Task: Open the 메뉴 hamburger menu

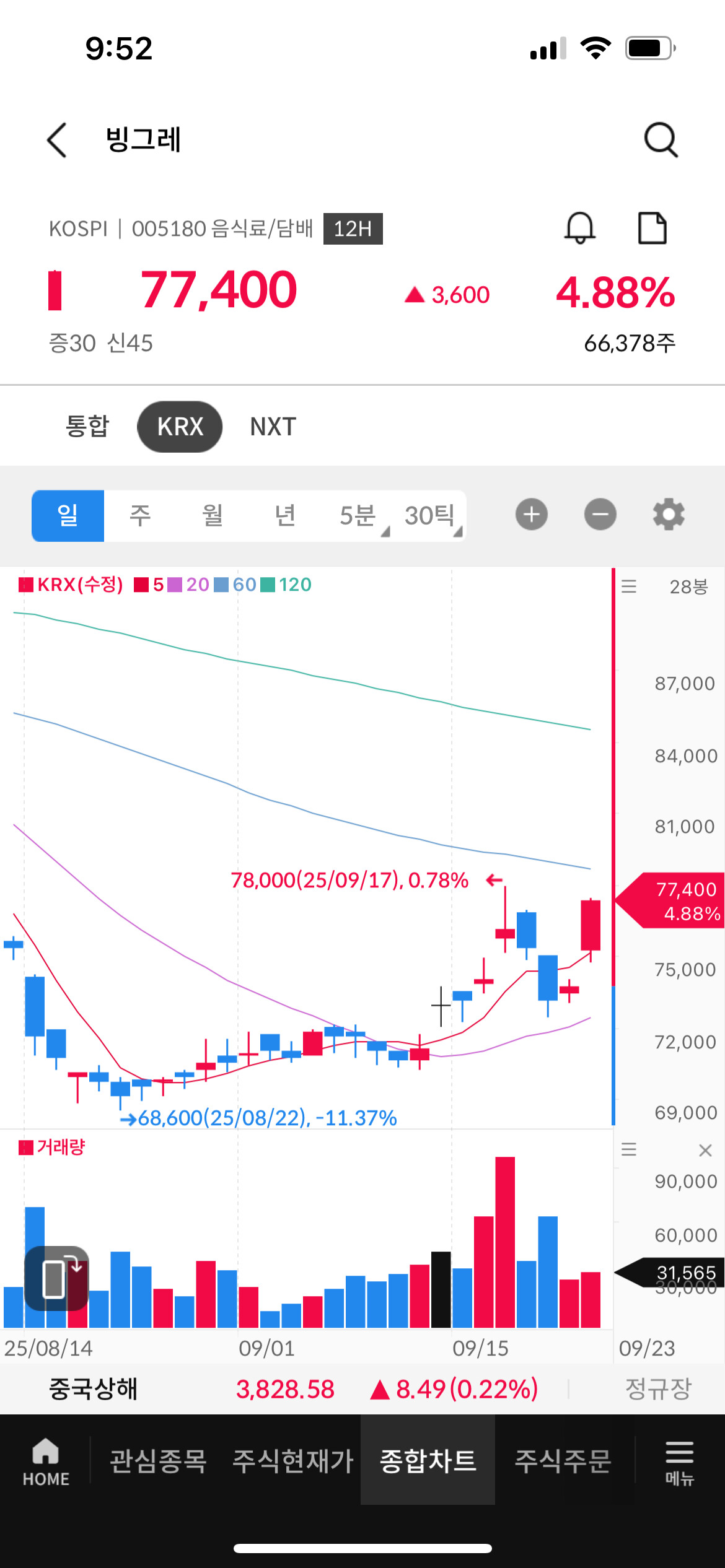Action: [x=679, y=1463]
